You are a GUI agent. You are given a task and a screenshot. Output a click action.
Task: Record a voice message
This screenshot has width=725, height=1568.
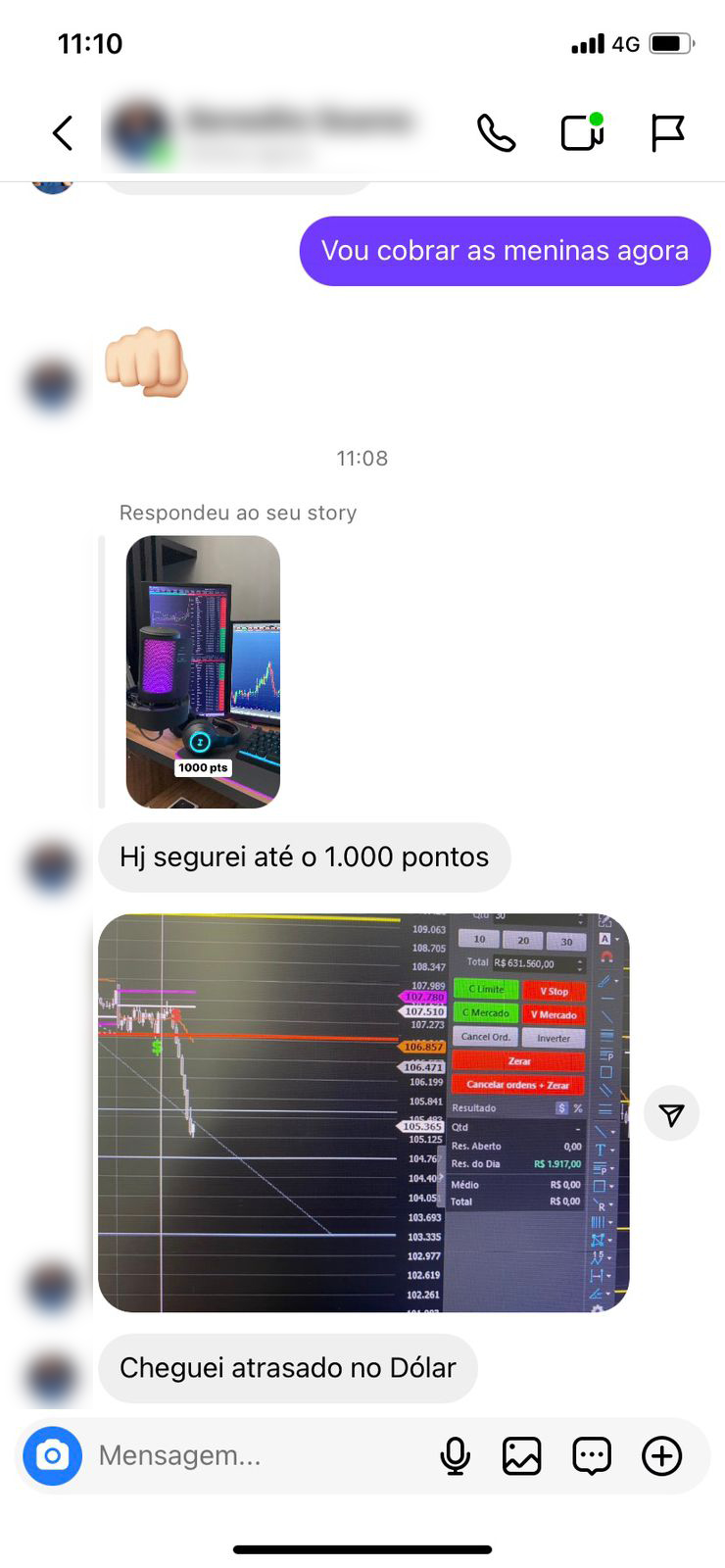tap(455, 1456)
